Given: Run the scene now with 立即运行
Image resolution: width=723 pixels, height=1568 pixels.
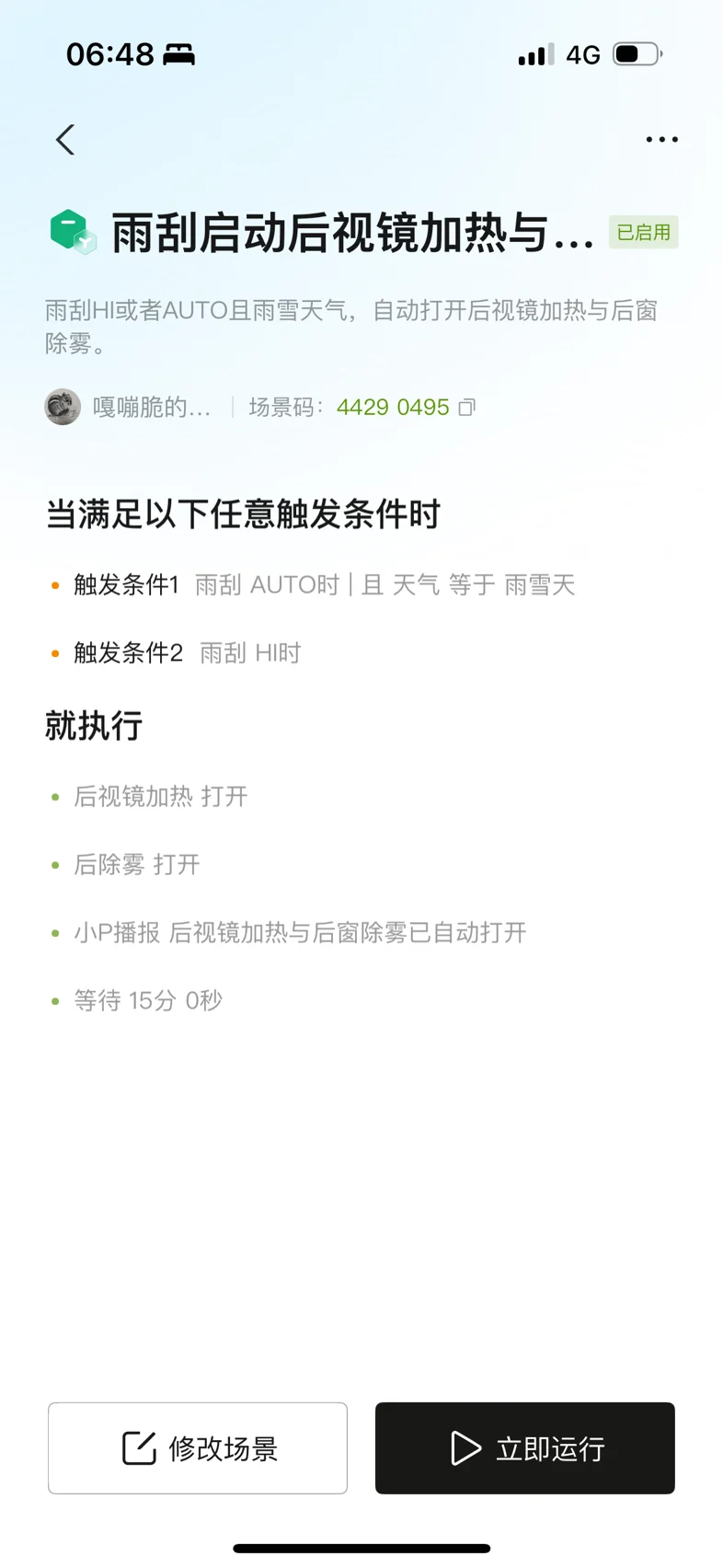Looking at the screenshot, I should (525, 1447).
